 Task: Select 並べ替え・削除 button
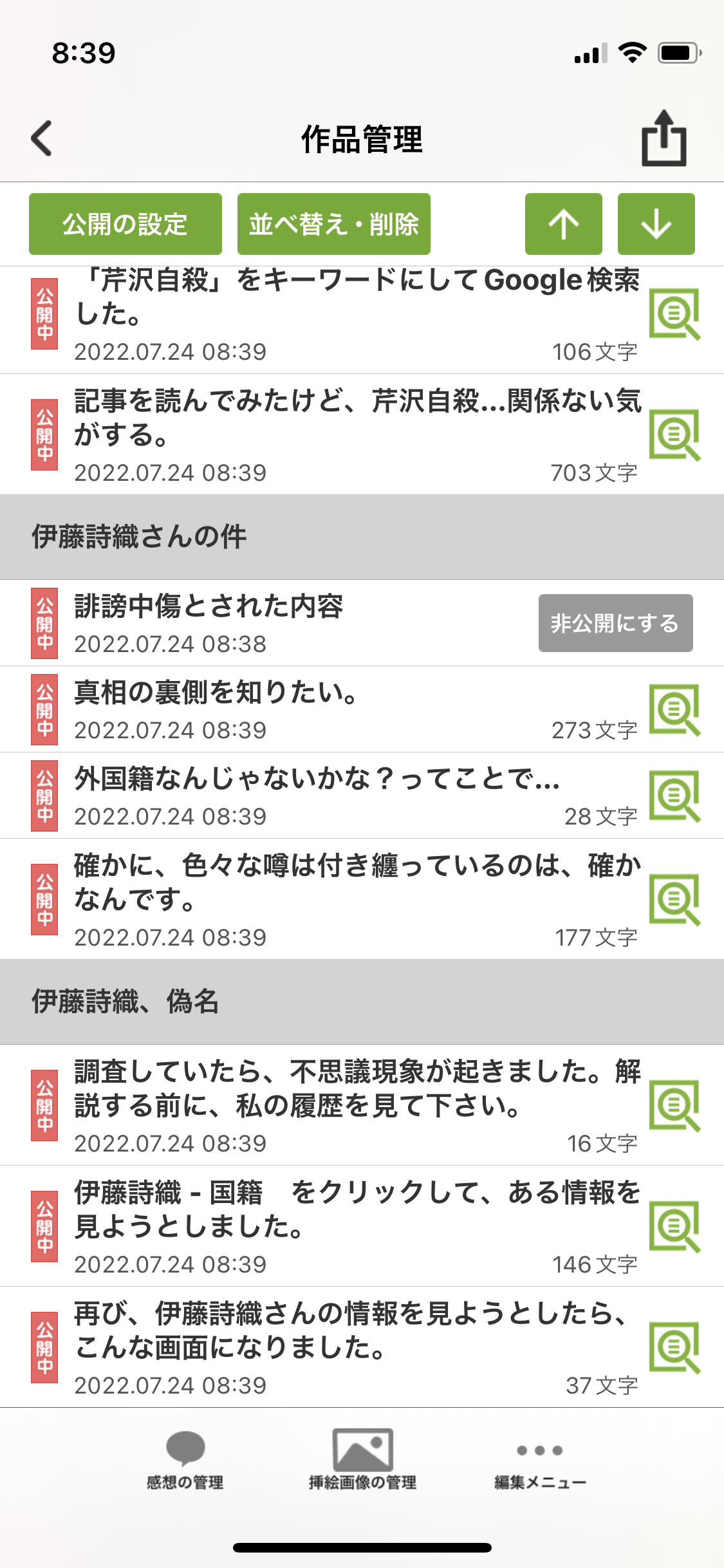333,224
